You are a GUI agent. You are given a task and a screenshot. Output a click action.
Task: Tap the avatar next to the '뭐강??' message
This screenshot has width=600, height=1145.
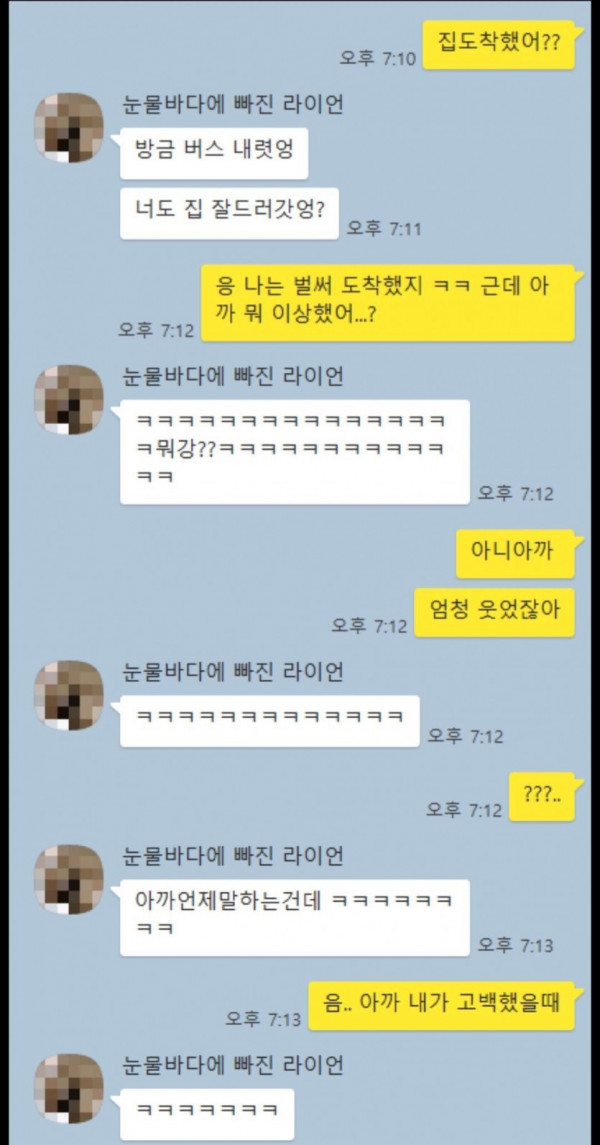69,399
